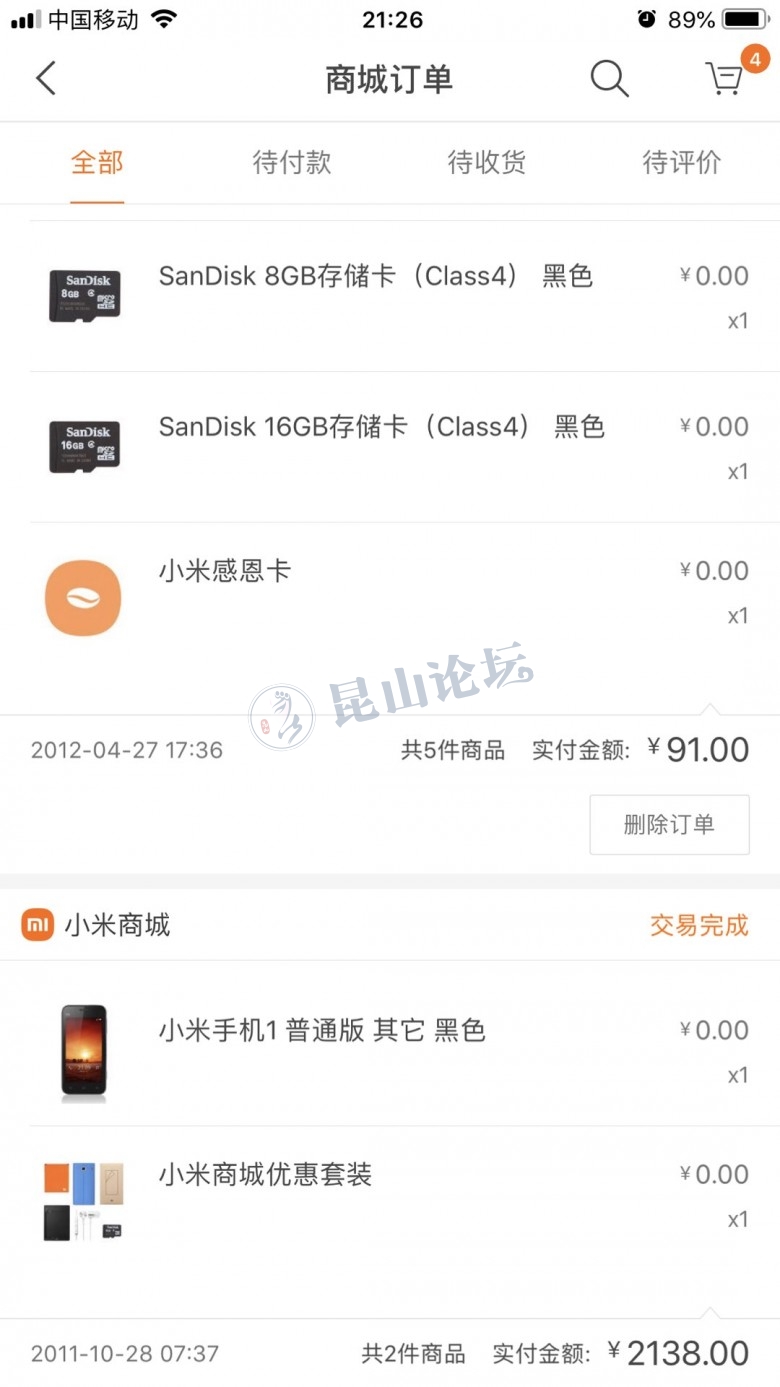Open the 小米手机1 普通版 item
Screen dimensions: 780x1387
[x=322, y=1031]
